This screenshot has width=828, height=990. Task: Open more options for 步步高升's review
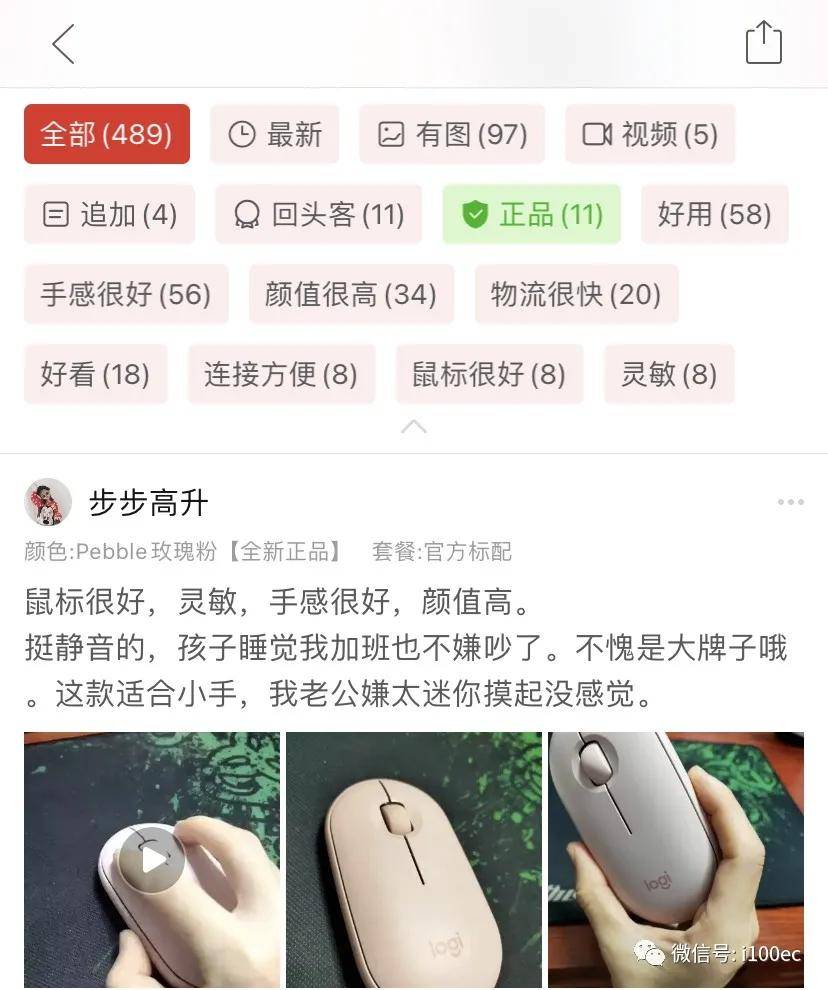790,502
